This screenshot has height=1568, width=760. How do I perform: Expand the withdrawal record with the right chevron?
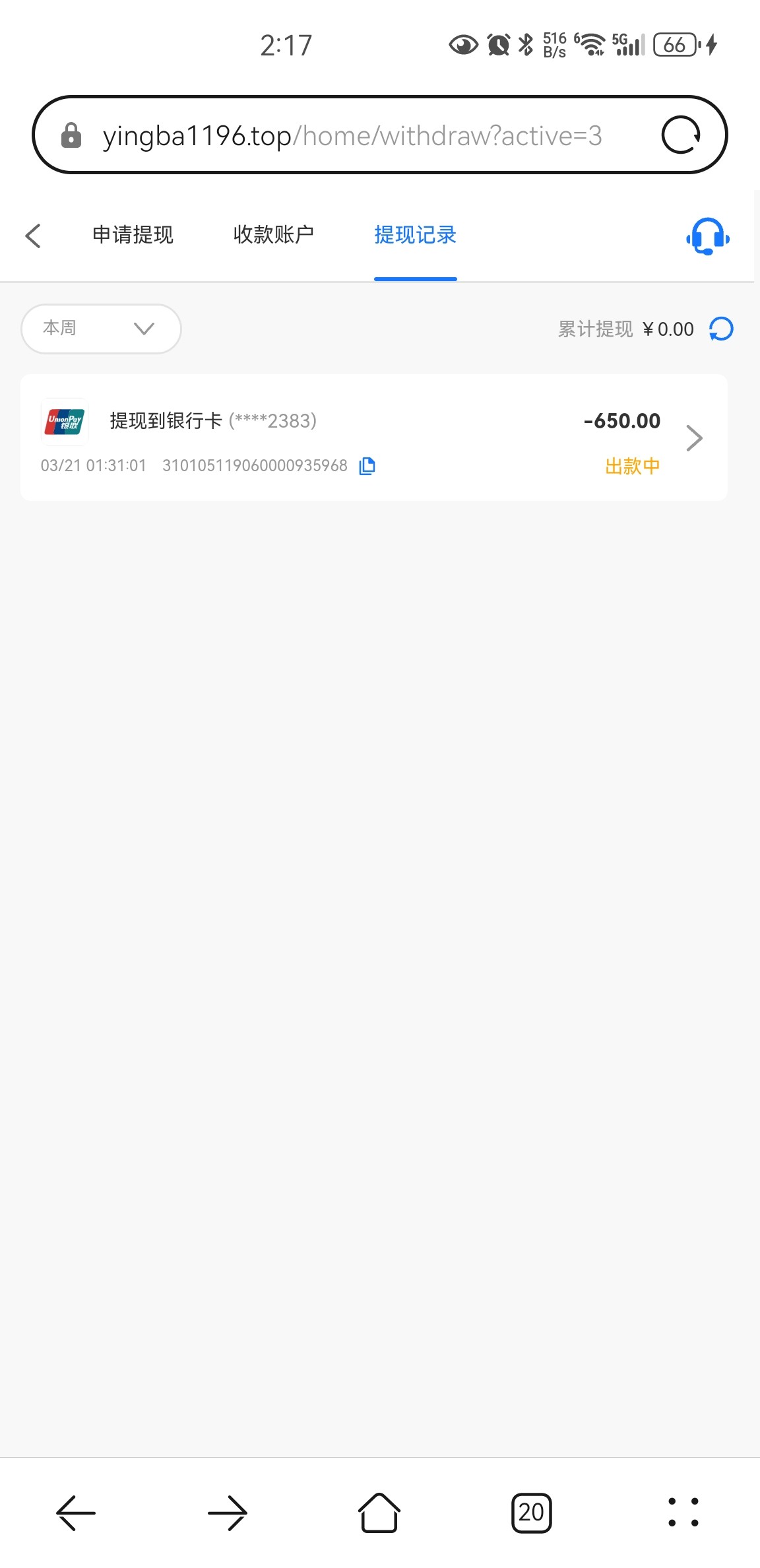tap(694, 438)
